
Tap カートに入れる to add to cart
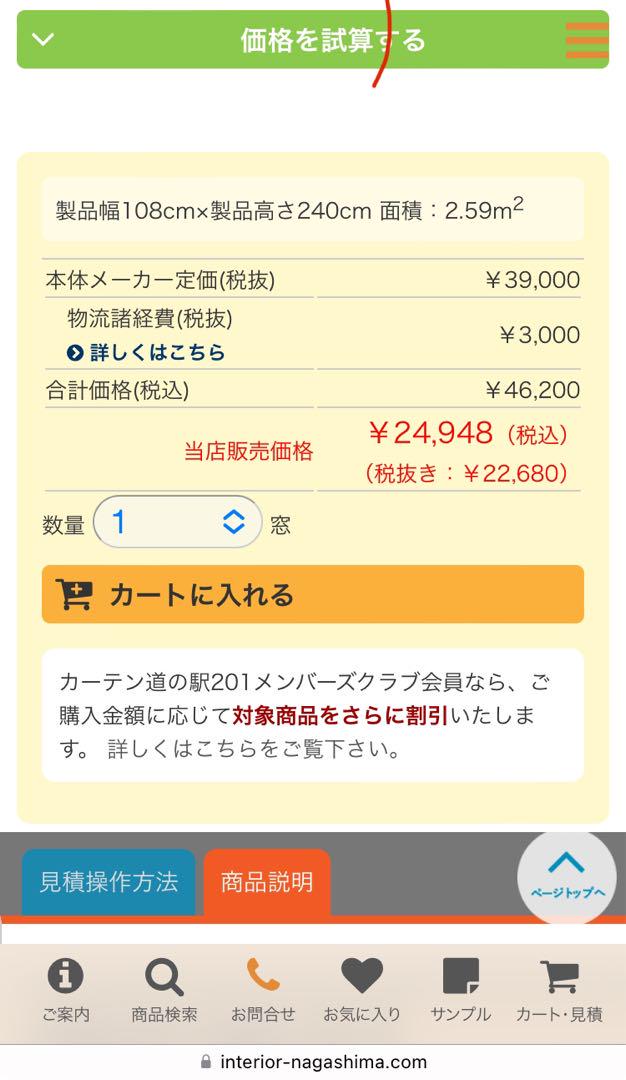coord(313,594)
